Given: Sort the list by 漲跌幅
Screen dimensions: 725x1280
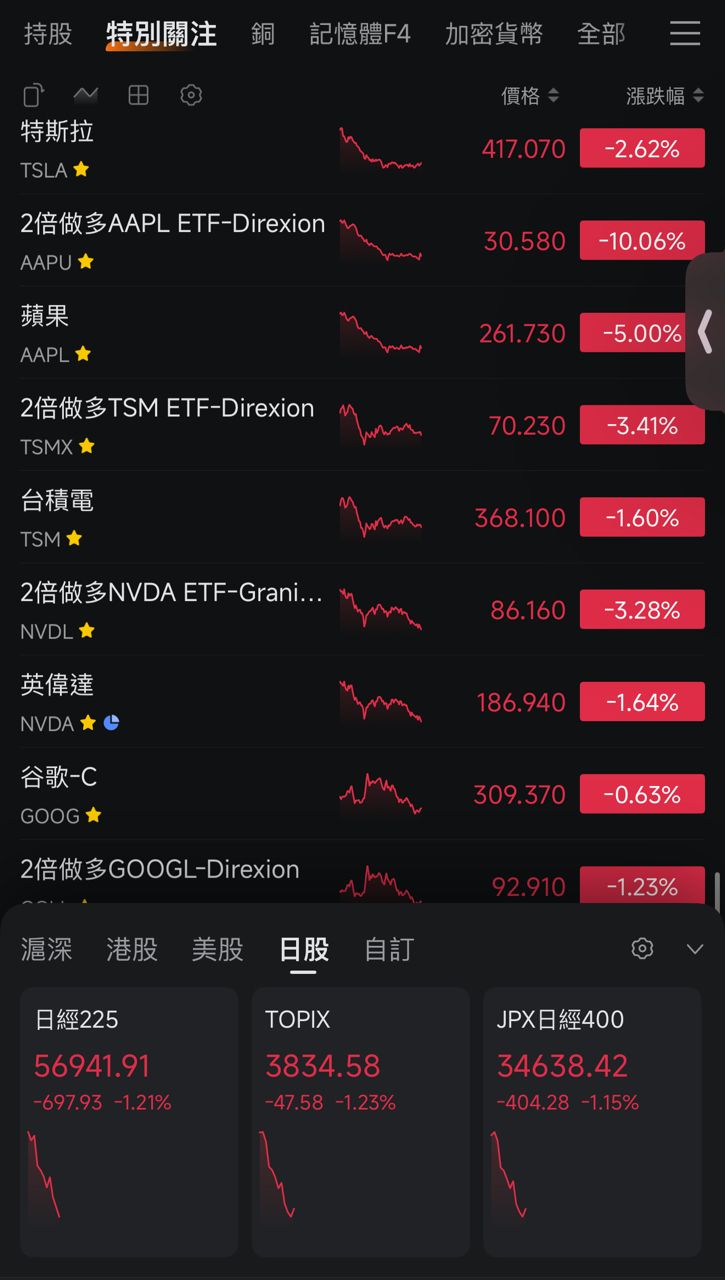Looking at the screenshot, I should 665,96.
